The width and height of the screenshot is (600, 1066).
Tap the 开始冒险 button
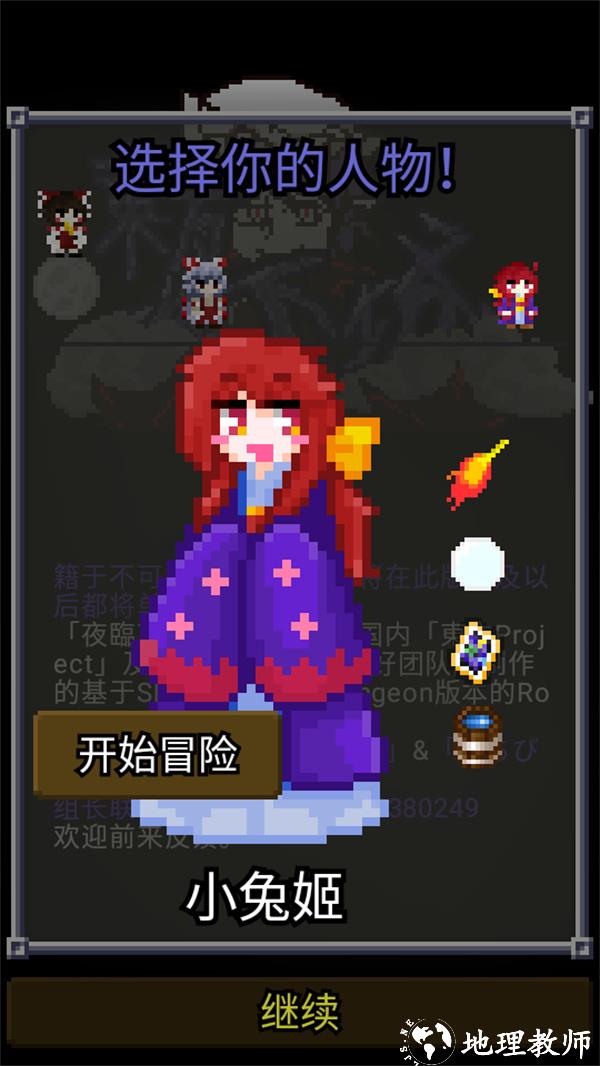157,755
